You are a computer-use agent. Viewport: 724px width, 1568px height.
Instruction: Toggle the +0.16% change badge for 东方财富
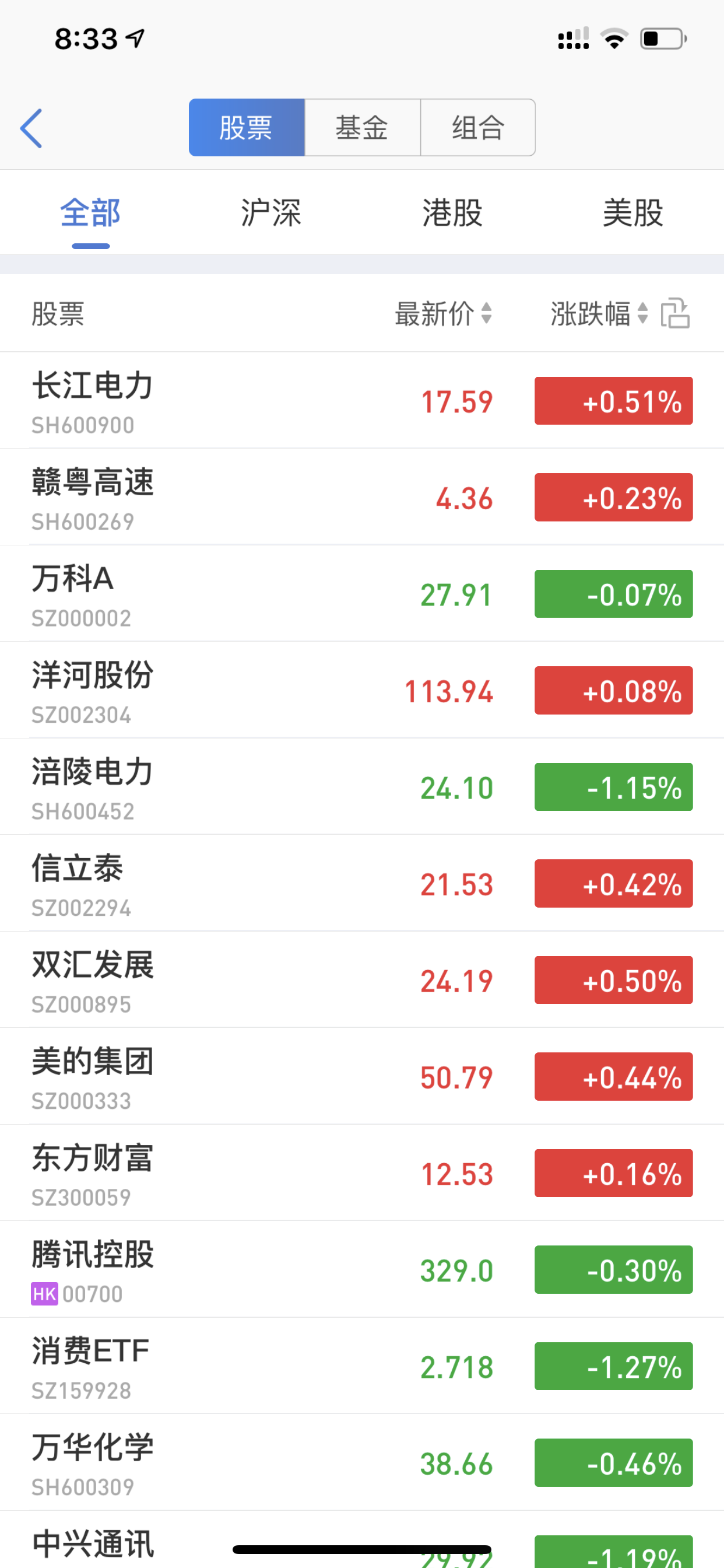[x=614, y=1173]
